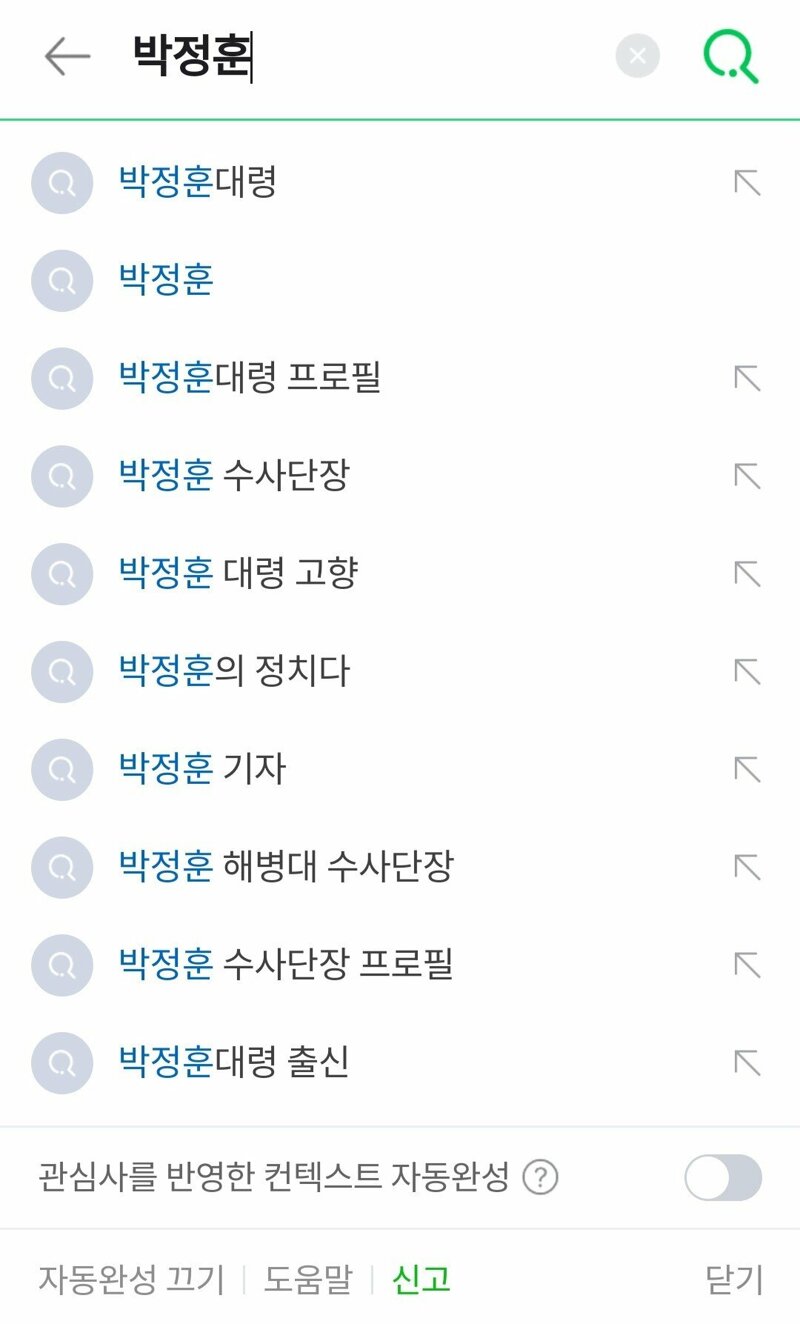Go back with the arrow icon
The height and width of the screenshot is (1324, 800).
point(67,57)
